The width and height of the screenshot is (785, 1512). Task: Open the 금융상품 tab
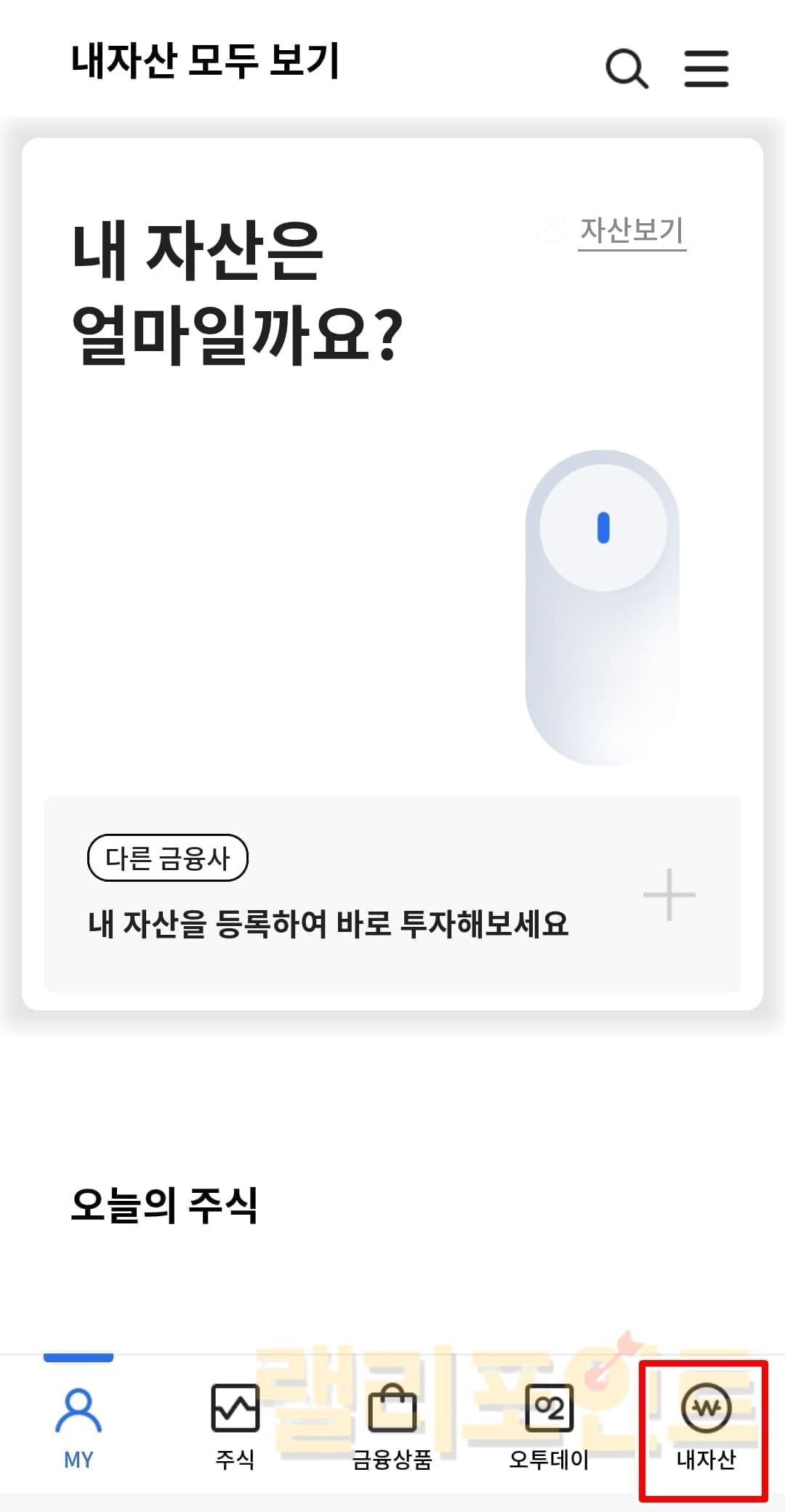tap(392, 1426)
